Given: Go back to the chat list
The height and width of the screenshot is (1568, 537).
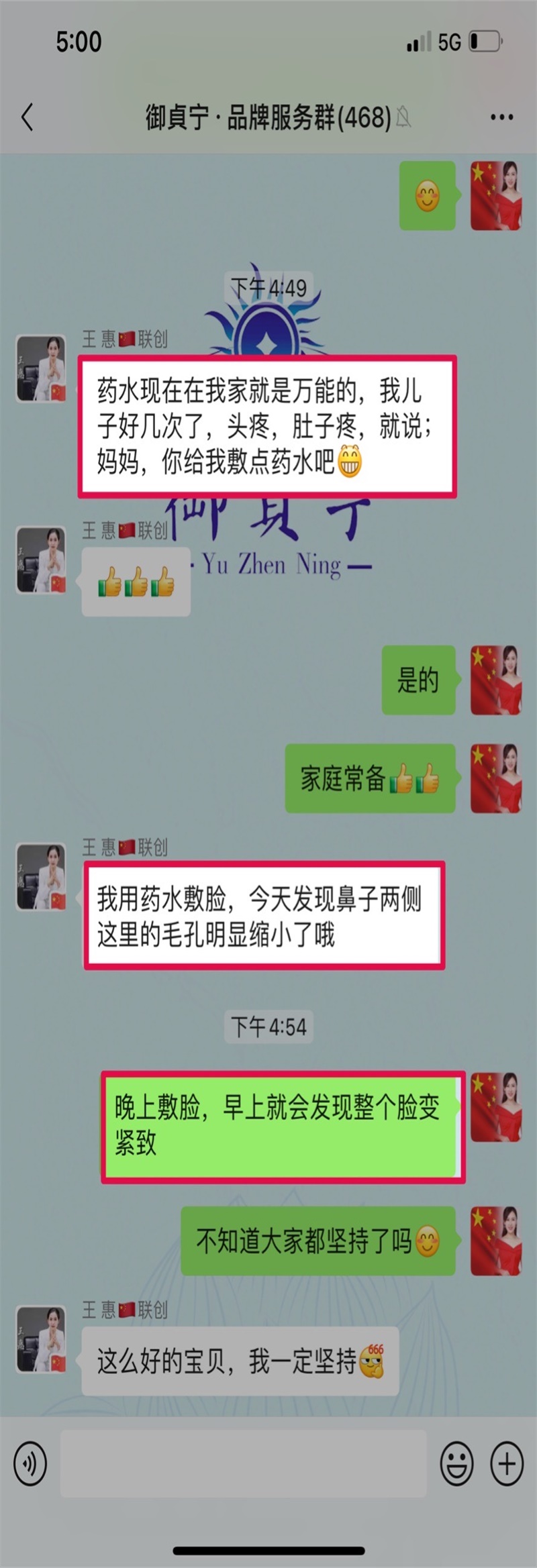Looking at the screenshot, I should click(27, 117).
